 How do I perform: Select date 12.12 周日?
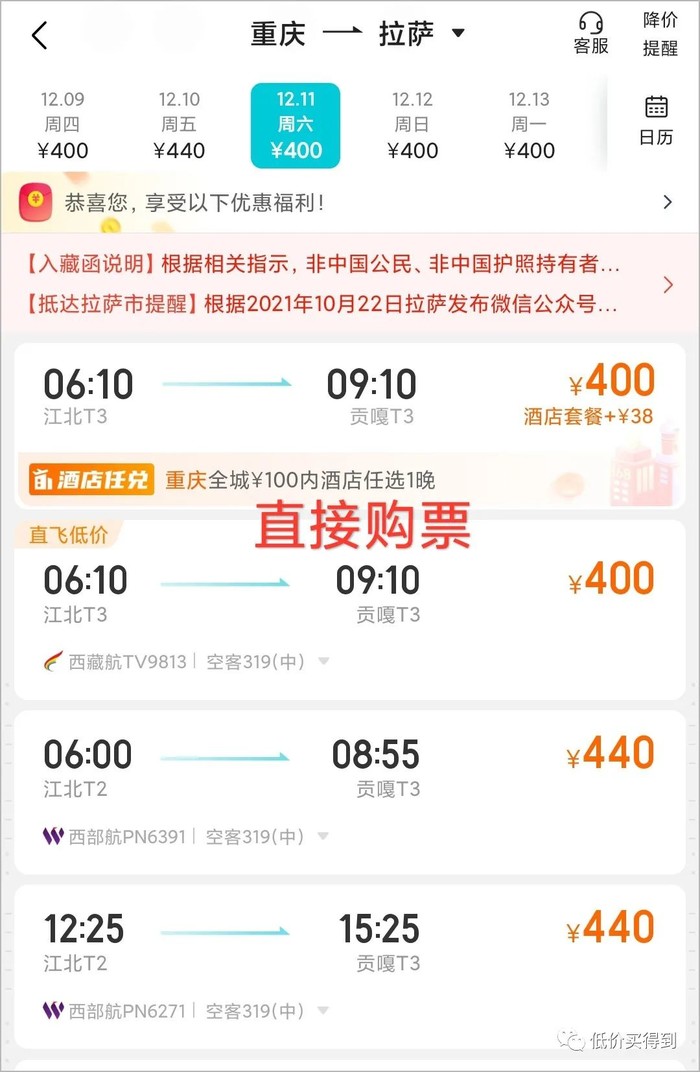pos(412,126)
